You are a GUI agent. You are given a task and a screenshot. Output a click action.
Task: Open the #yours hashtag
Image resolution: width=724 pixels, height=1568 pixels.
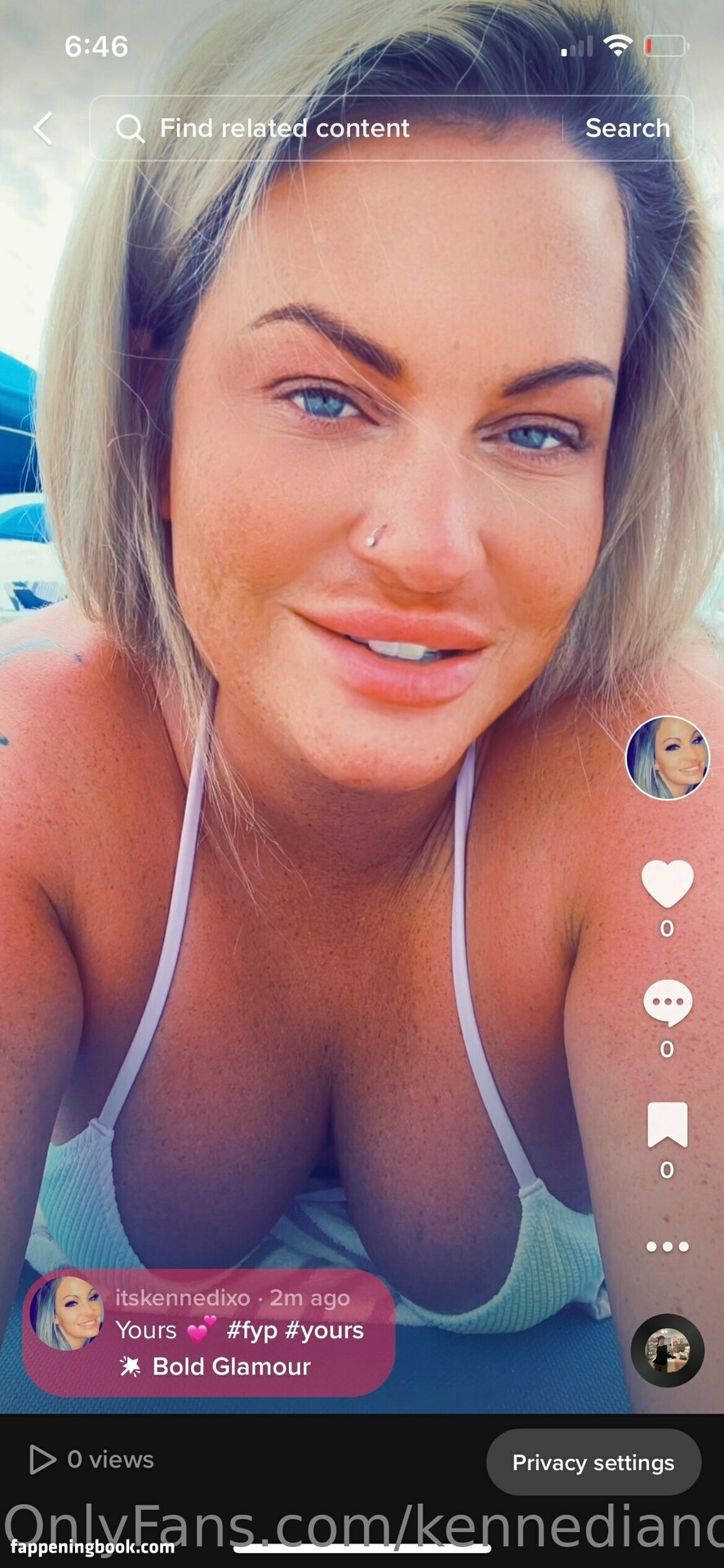(x=324, y=1330)
